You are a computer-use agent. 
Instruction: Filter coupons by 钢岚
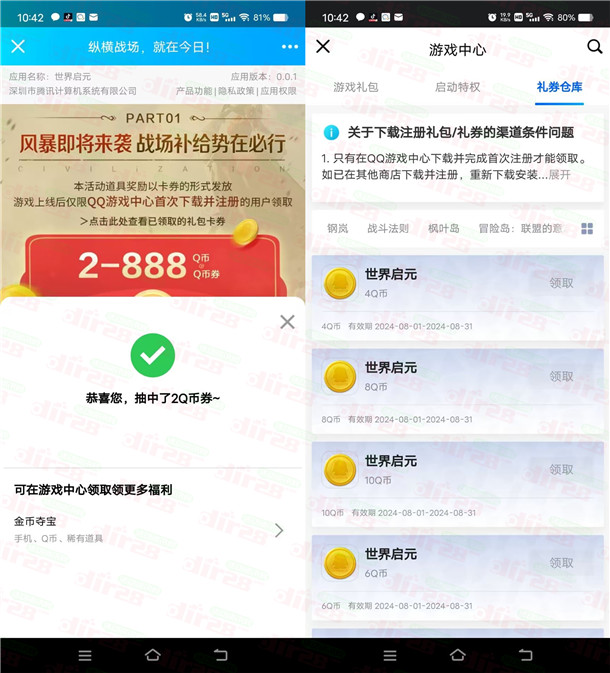coord(338,228)
